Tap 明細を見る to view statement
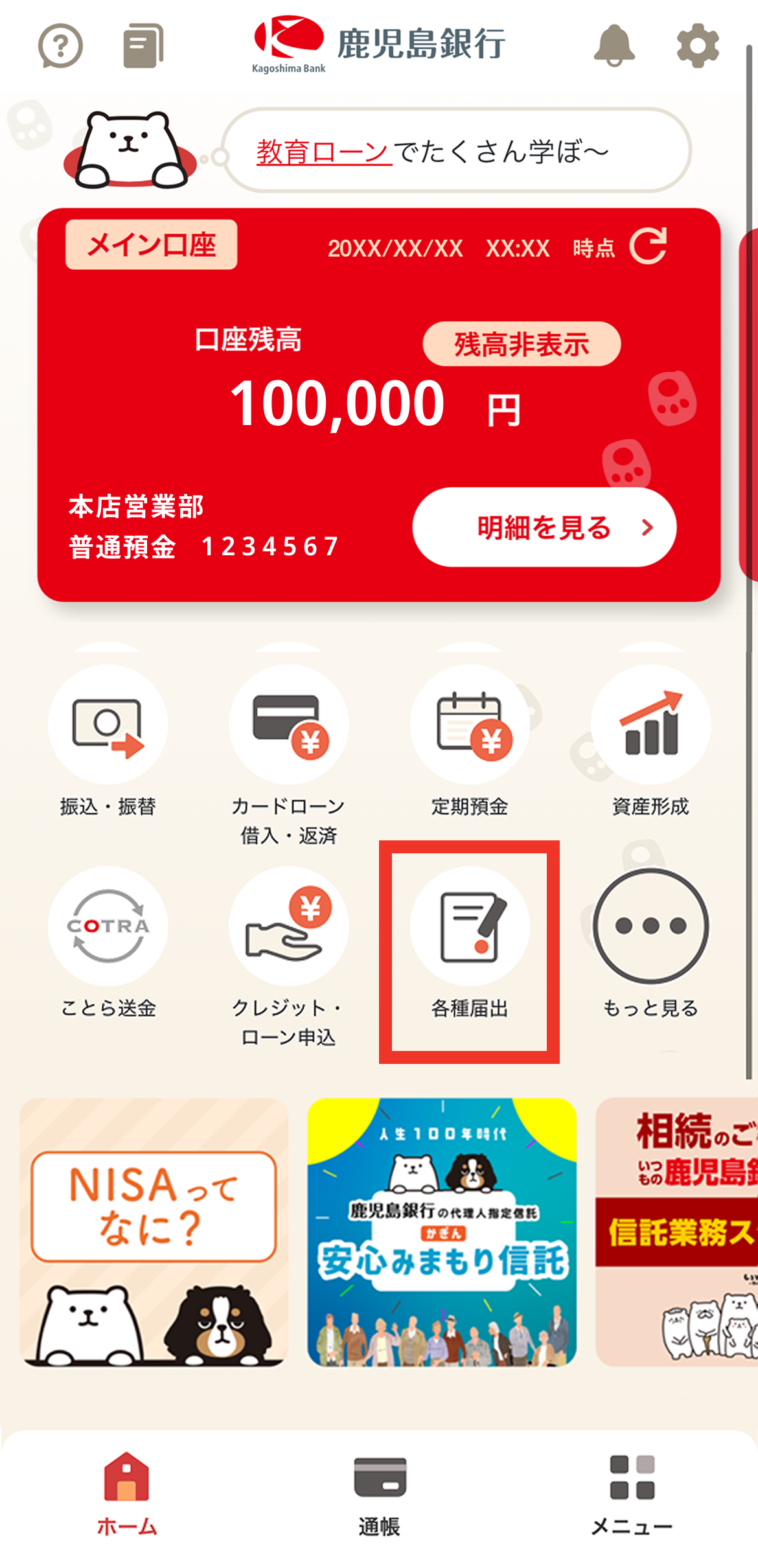Viewport: 758px width, 1568px height. [544, 527]
